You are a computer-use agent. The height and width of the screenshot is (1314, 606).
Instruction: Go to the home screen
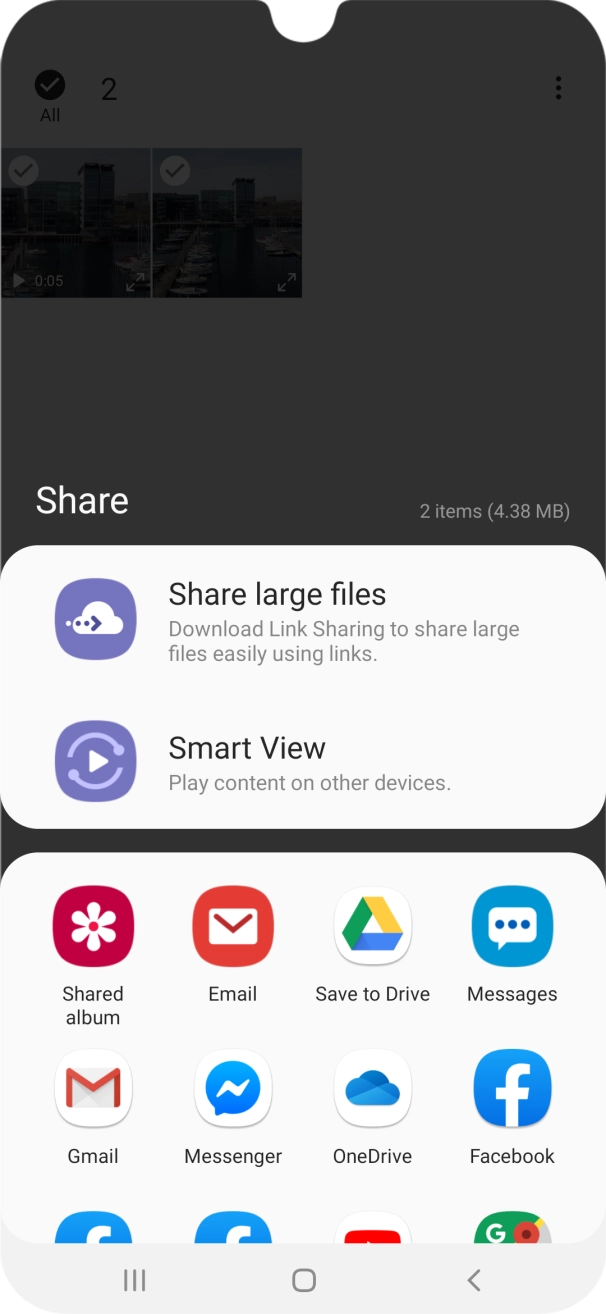pyautogui.click(x=304, y=1280)
